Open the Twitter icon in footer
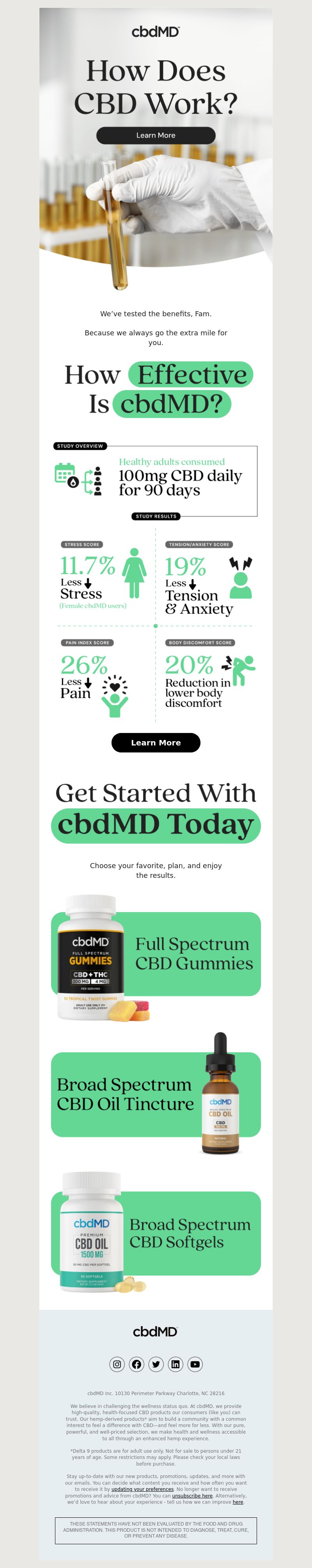The width and height of the screenshot is (312, 1568). point(156,1364)
